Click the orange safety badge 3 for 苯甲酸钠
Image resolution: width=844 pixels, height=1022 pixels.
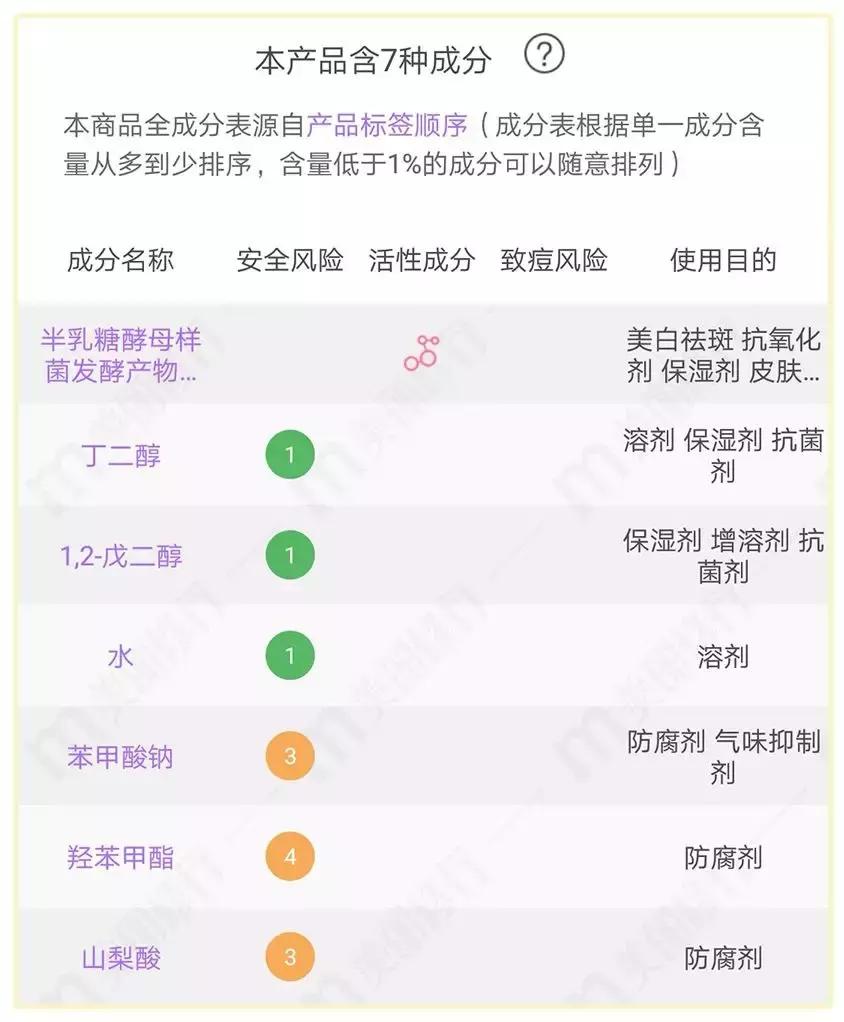tap(291, 757)
